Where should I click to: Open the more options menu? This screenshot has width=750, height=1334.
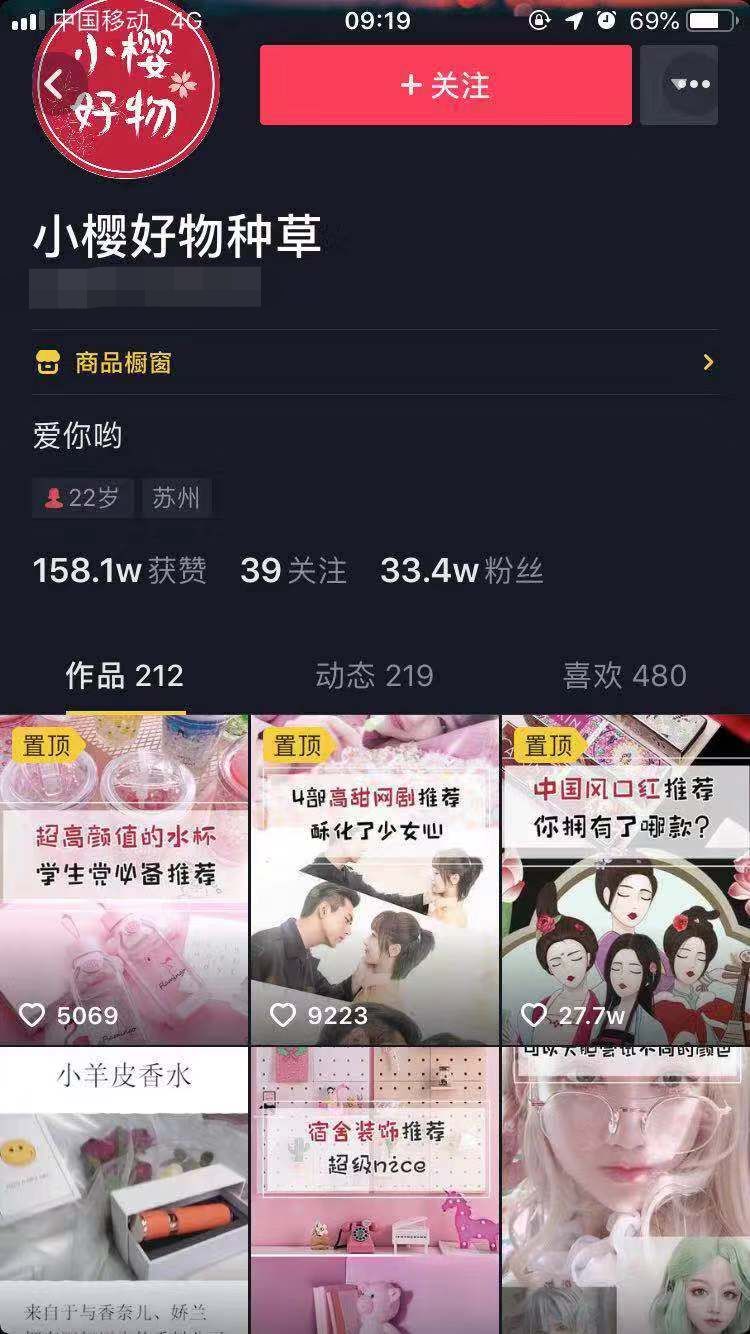coord(690,85)
